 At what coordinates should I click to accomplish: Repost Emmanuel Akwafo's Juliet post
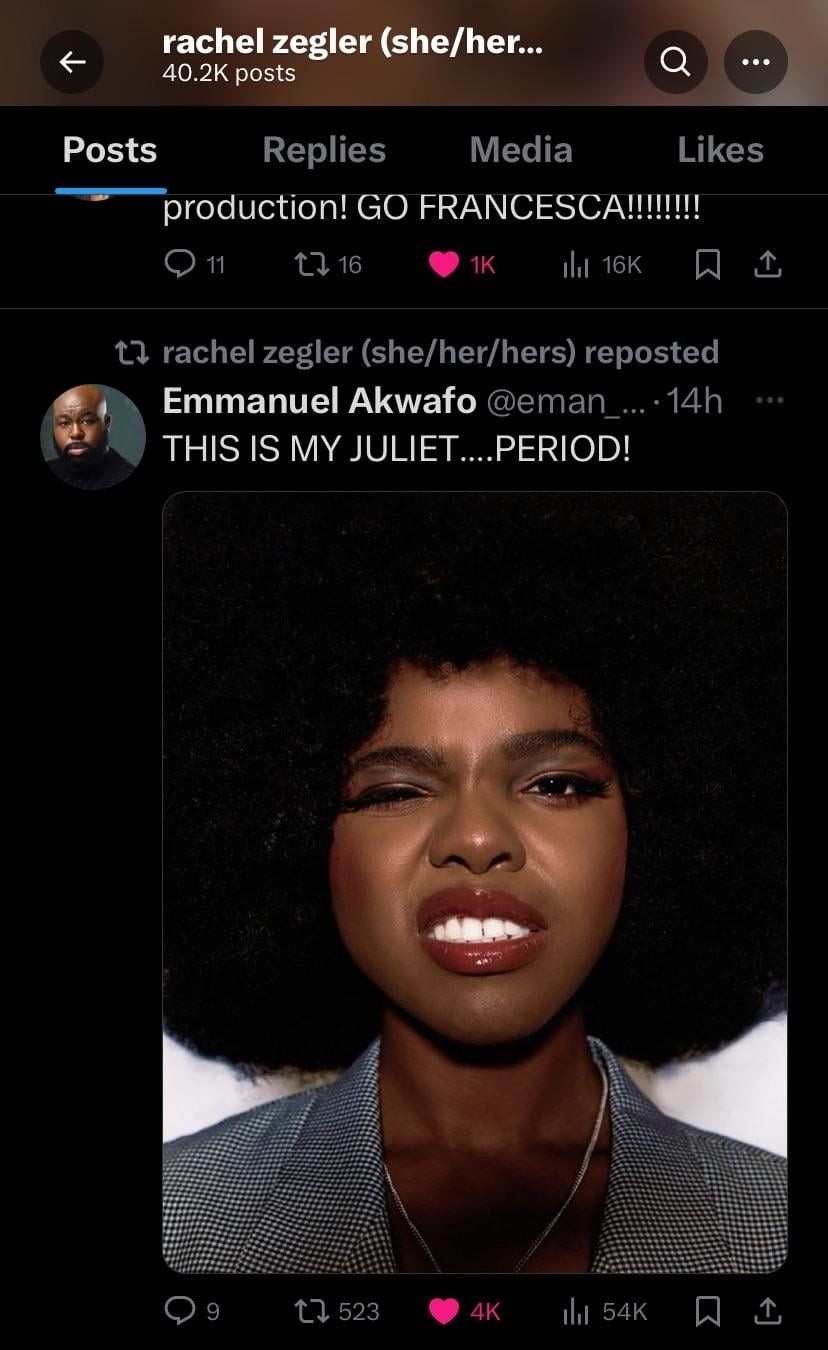(307, 1311)
